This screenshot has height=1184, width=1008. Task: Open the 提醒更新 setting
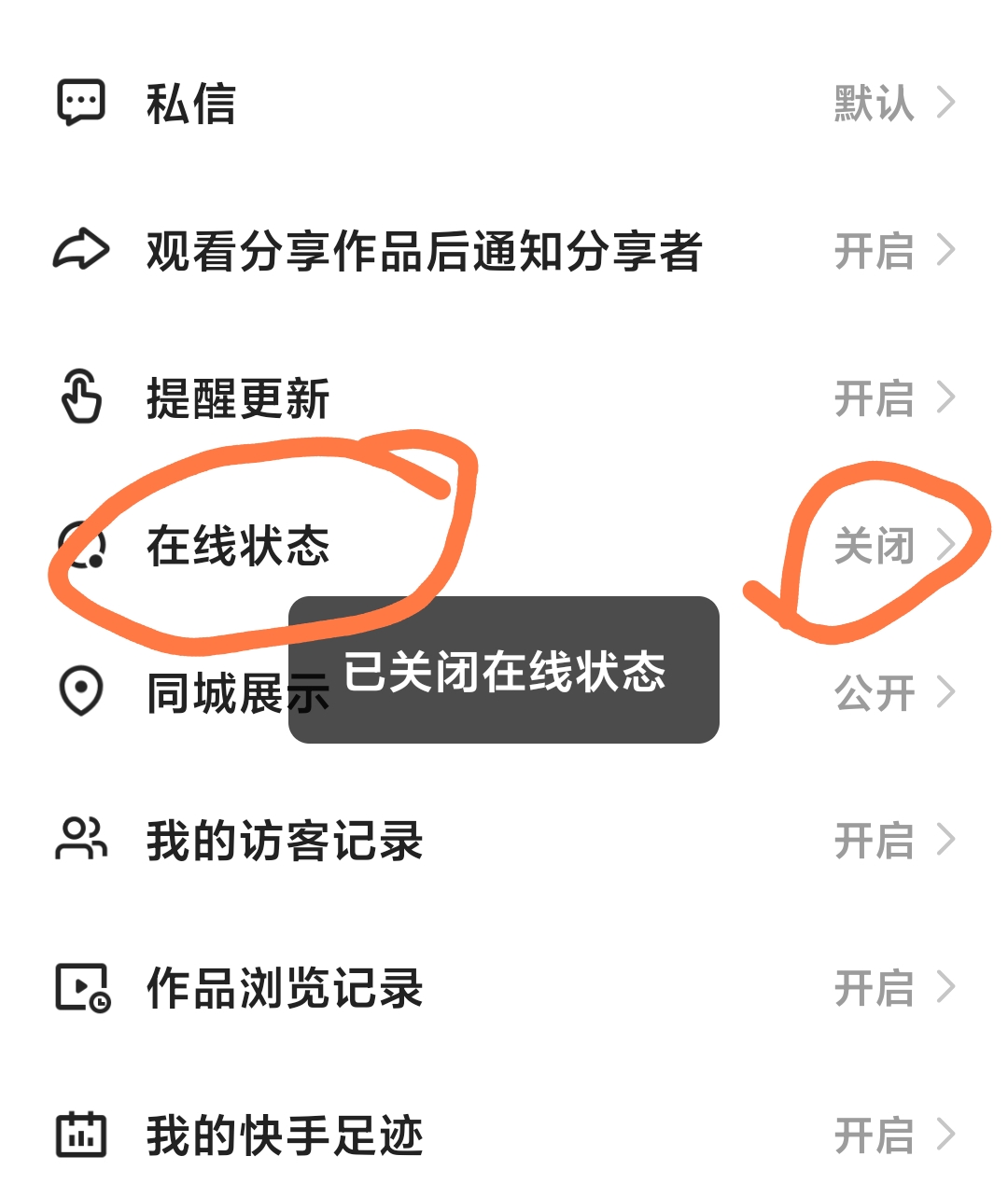[504, 398]
